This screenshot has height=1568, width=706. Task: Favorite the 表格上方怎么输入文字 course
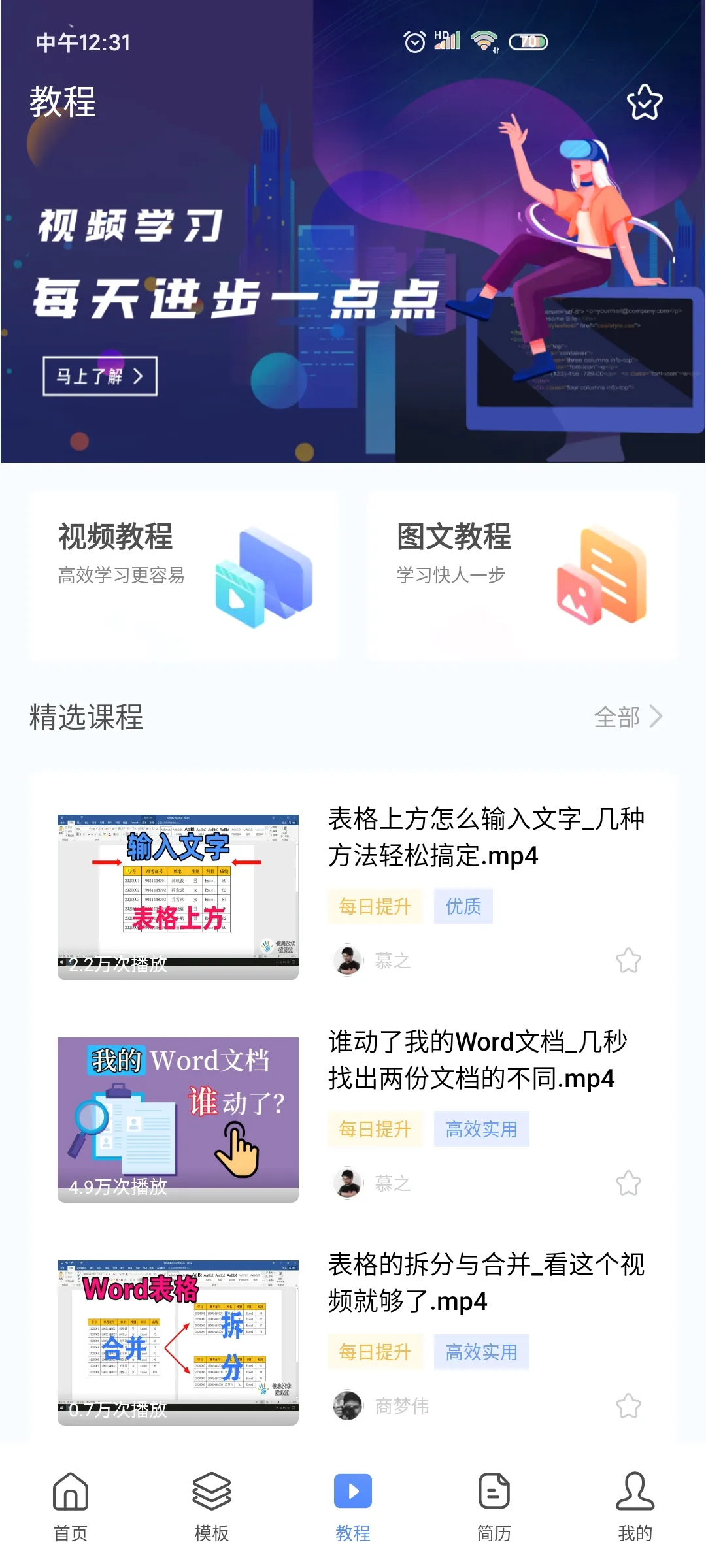628,960
